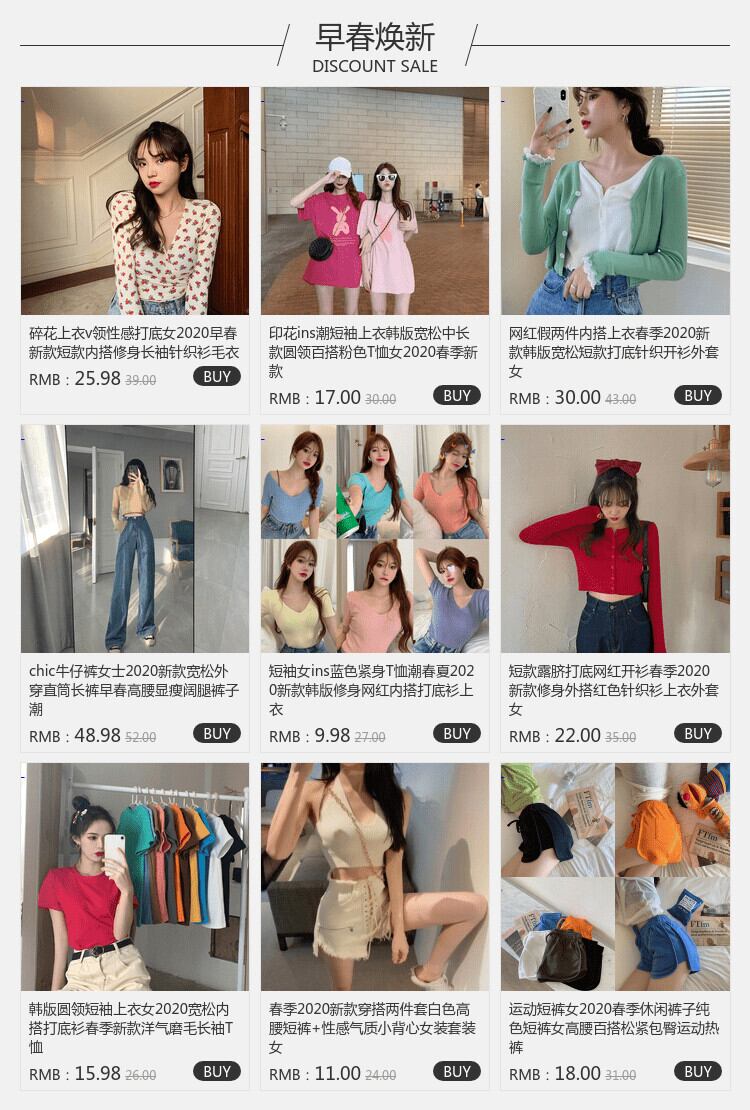View the white two-piece outfit photo
This screenshot has height=1110, width=750.
point(375,876)
